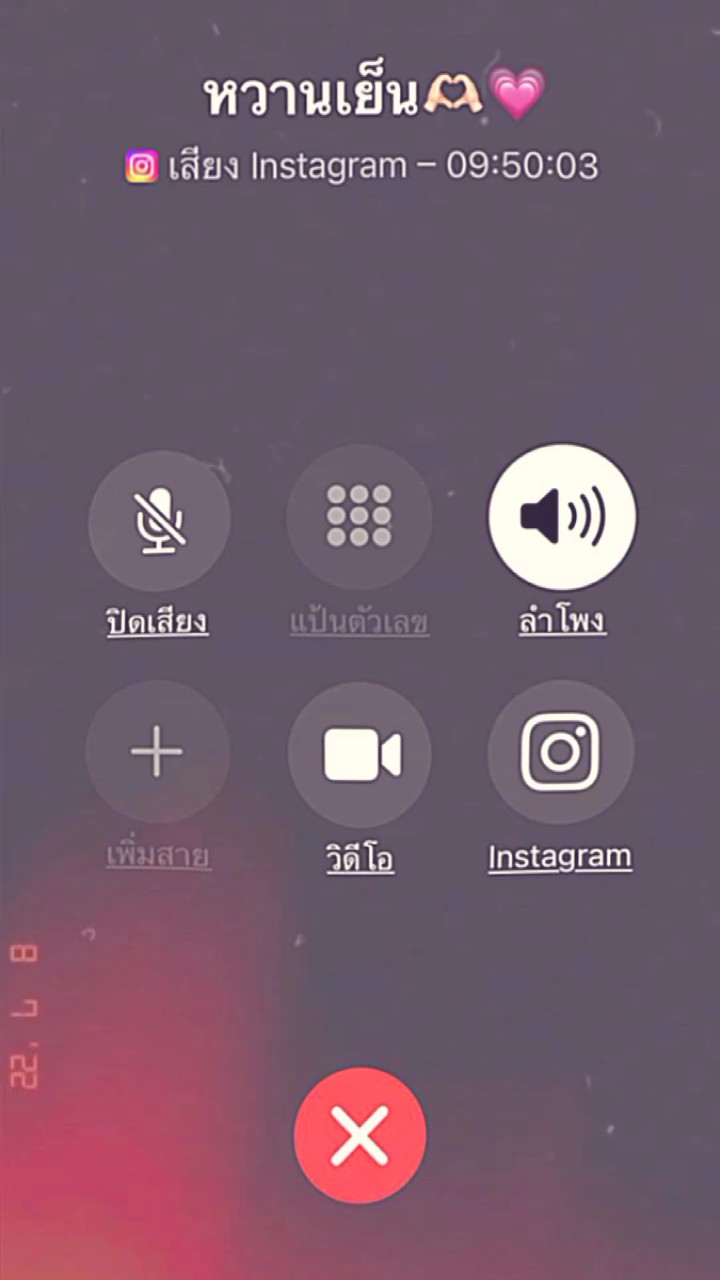Viewport: 720px width, 1280px height.
Task: Open additional call options via เพิ่มสาย
Action: pyautogui.click(x=158, y=855)
